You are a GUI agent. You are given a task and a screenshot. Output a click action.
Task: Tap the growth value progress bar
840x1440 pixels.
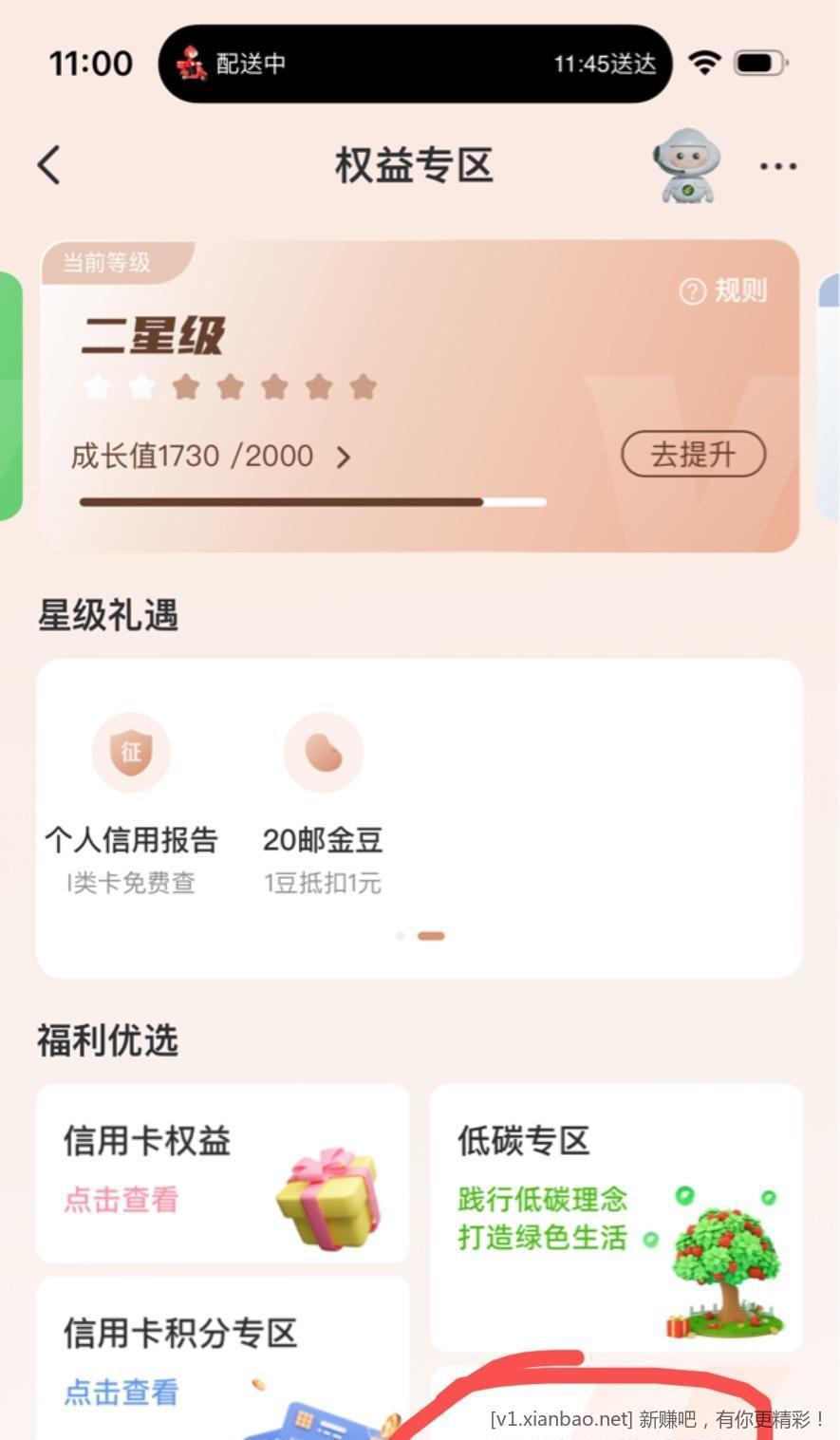click(x=313, y=501)
